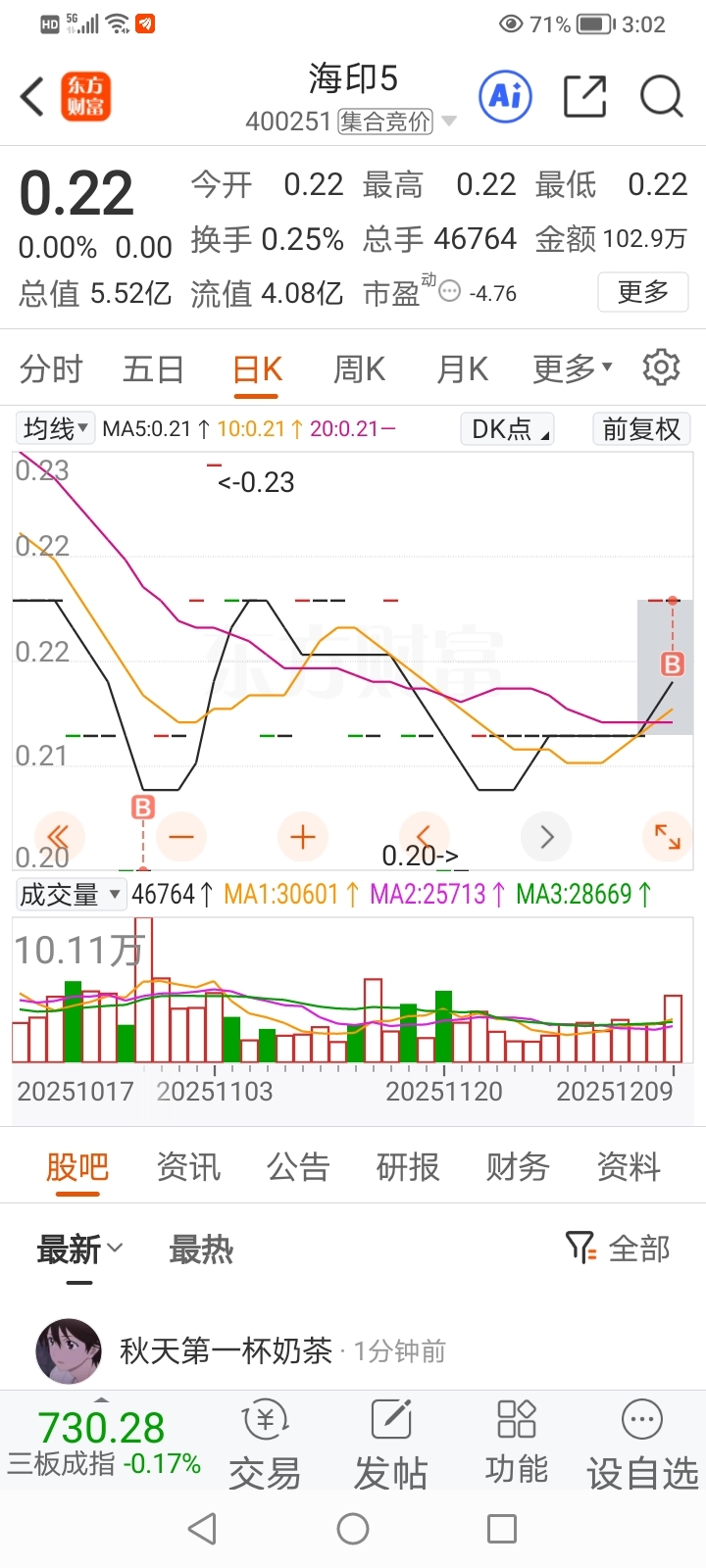Image resolution: width=706 pixels, height=1568 pixels.
Task: Filter posts with 全部
Action: click(x=620, y=1249)
